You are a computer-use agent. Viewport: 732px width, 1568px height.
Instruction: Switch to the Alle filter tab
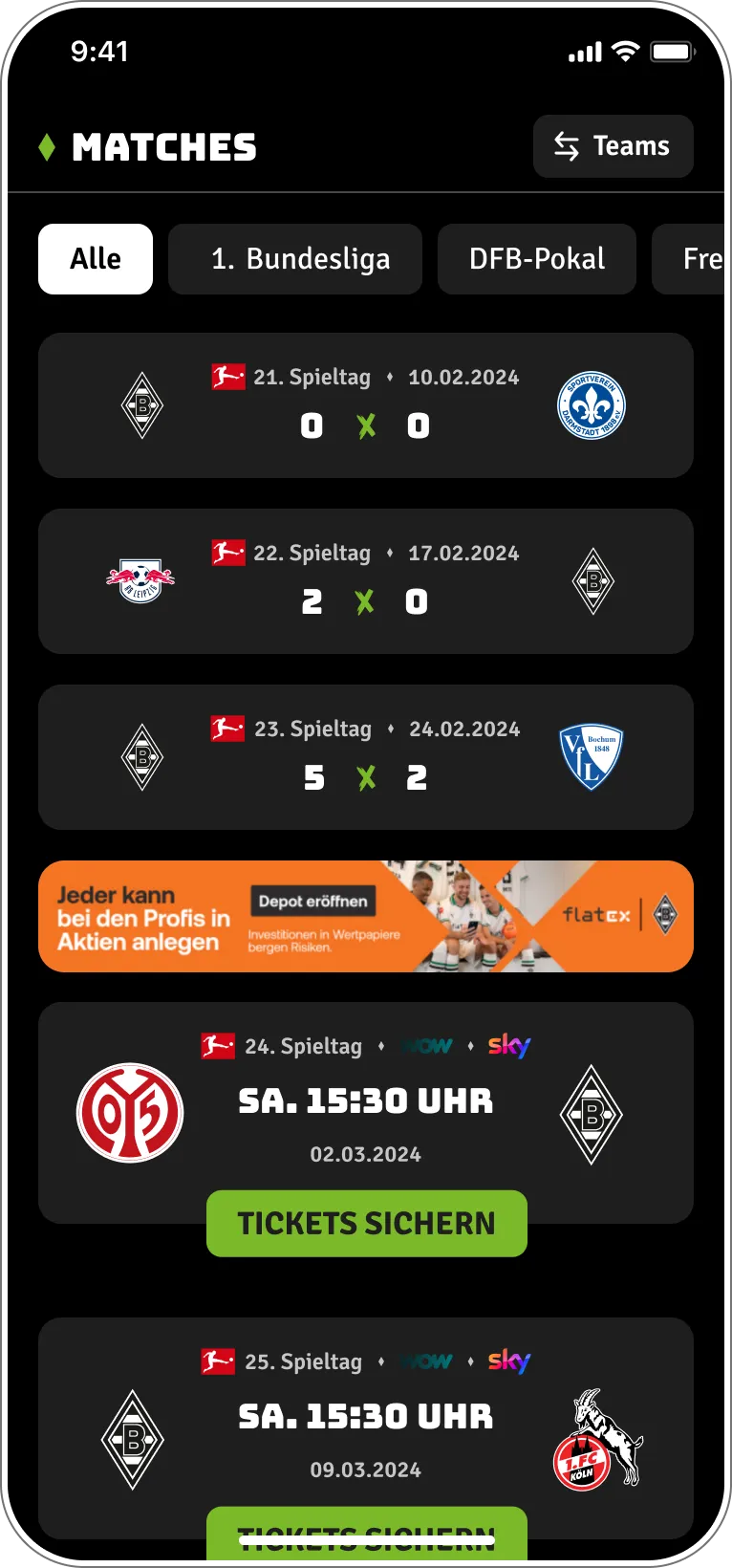pos(95,258)
